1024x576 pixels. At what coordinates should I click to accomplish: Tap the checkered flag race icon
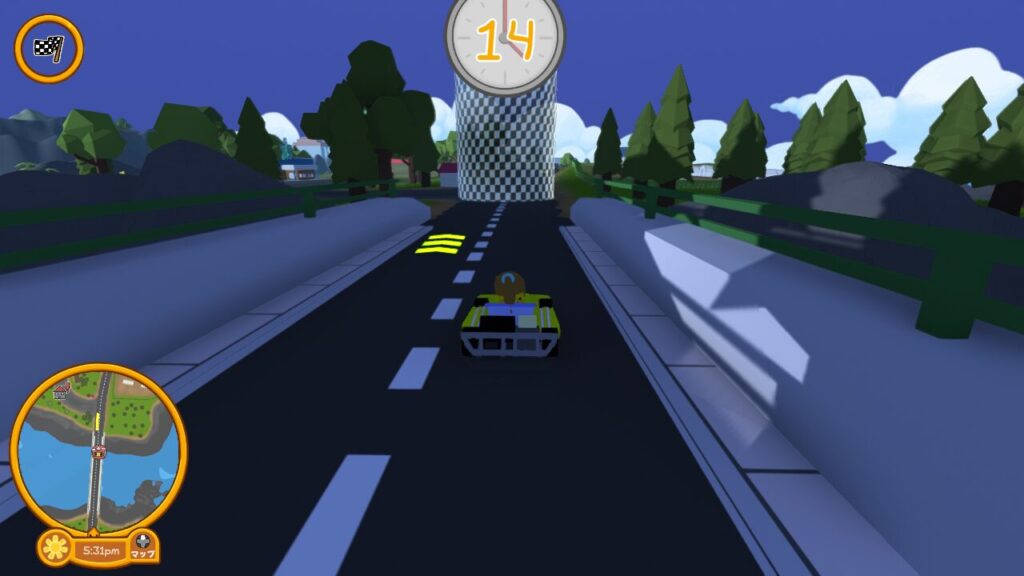click(48, 48)
